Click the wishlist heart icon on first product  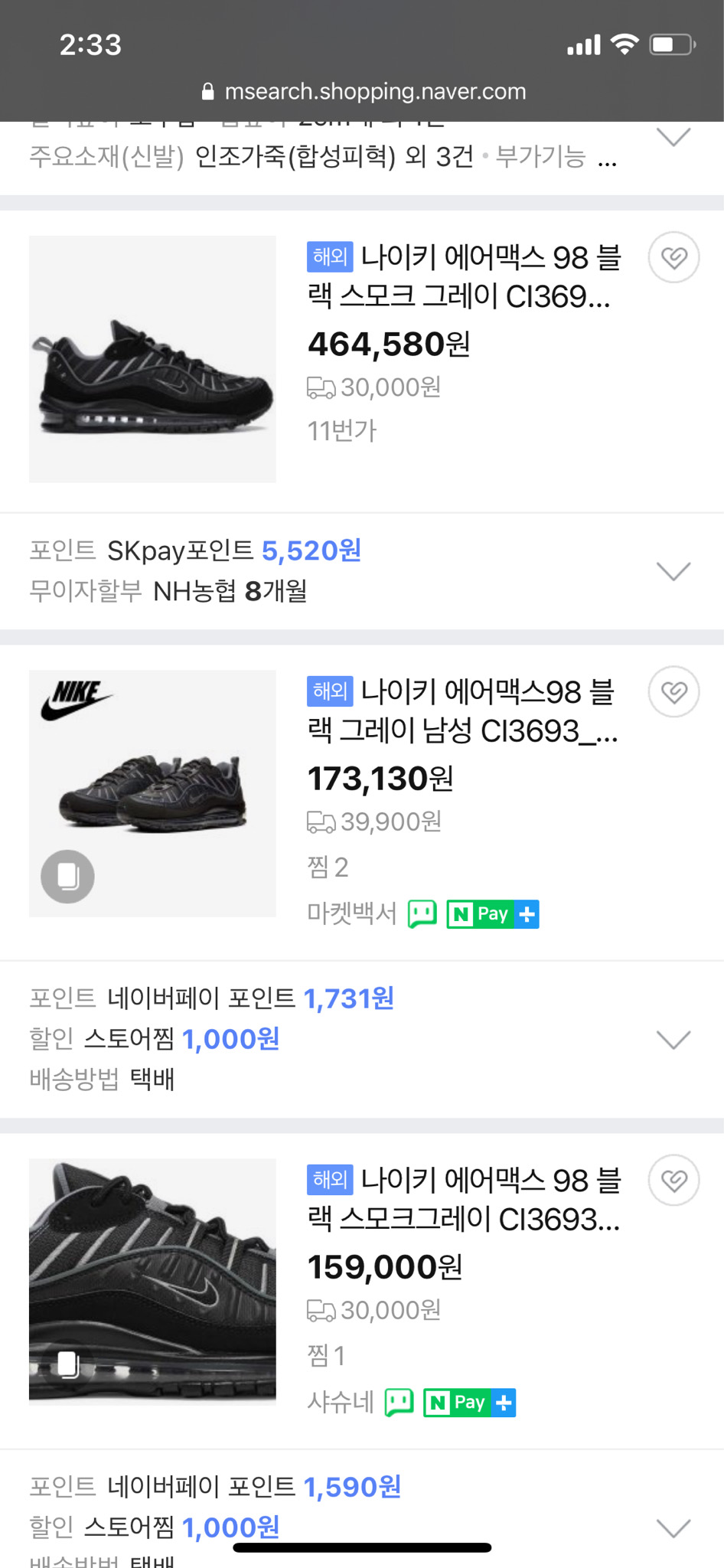pyautogui.click(x=673, y=258)
